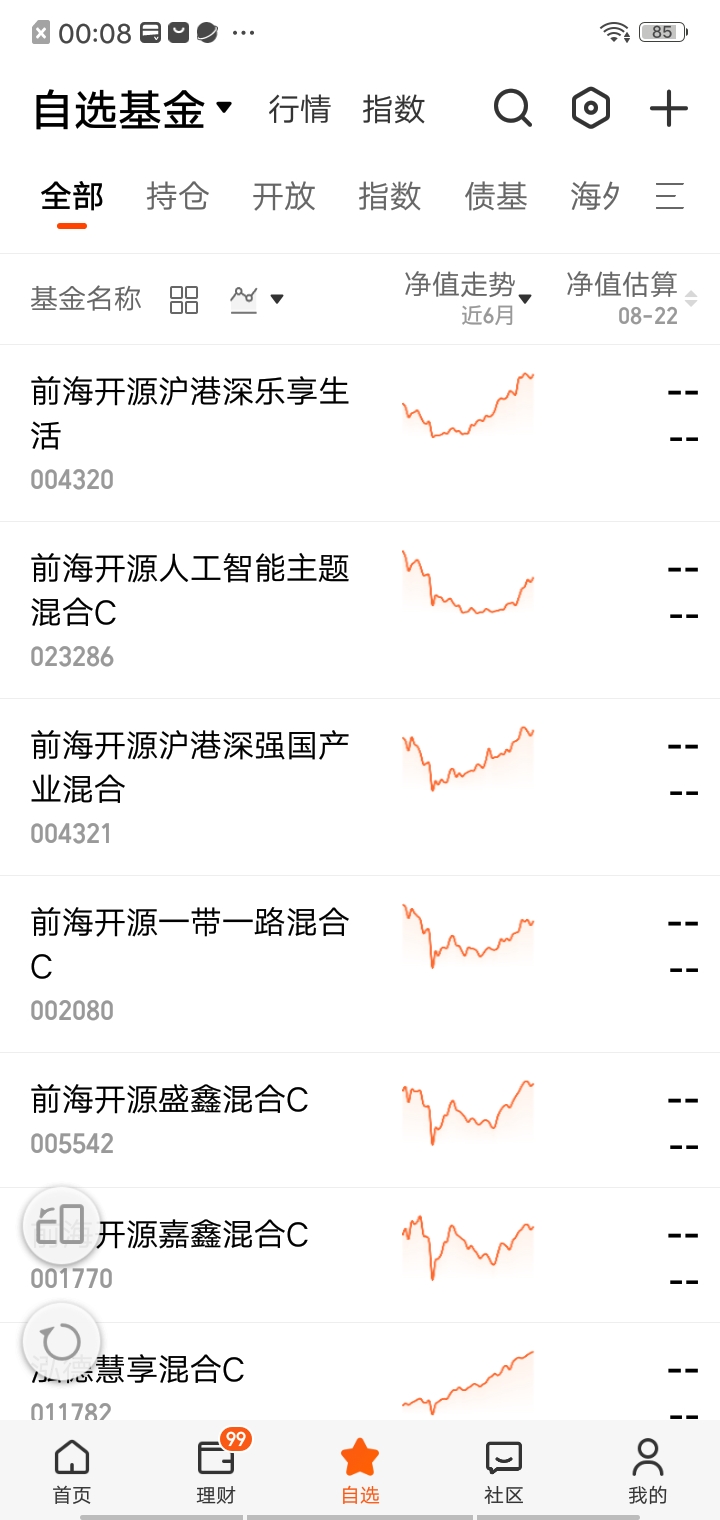
Task: Select the 持仓 category tab
Action: pyautogui.click(x=177, y=196)
